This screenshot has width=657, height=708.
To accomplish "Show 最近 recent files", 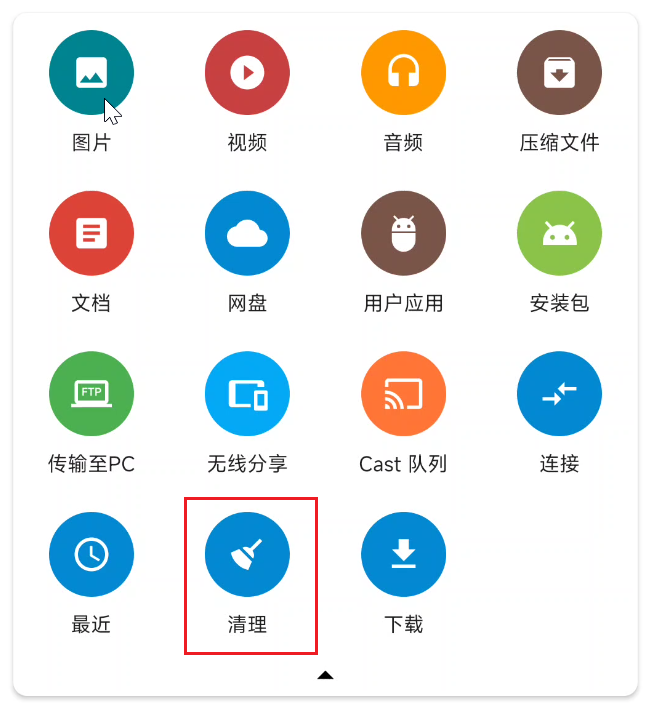I will point(91,554).
